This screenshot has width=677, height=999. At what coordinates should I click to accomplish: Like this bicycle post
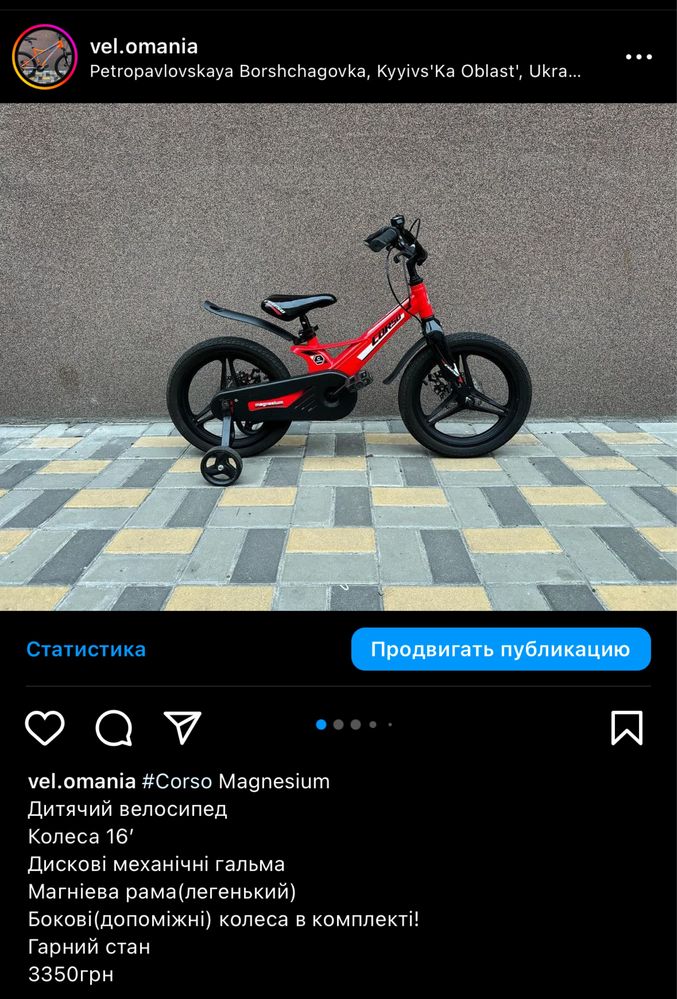pyautogui.click(x=44, y=728)
